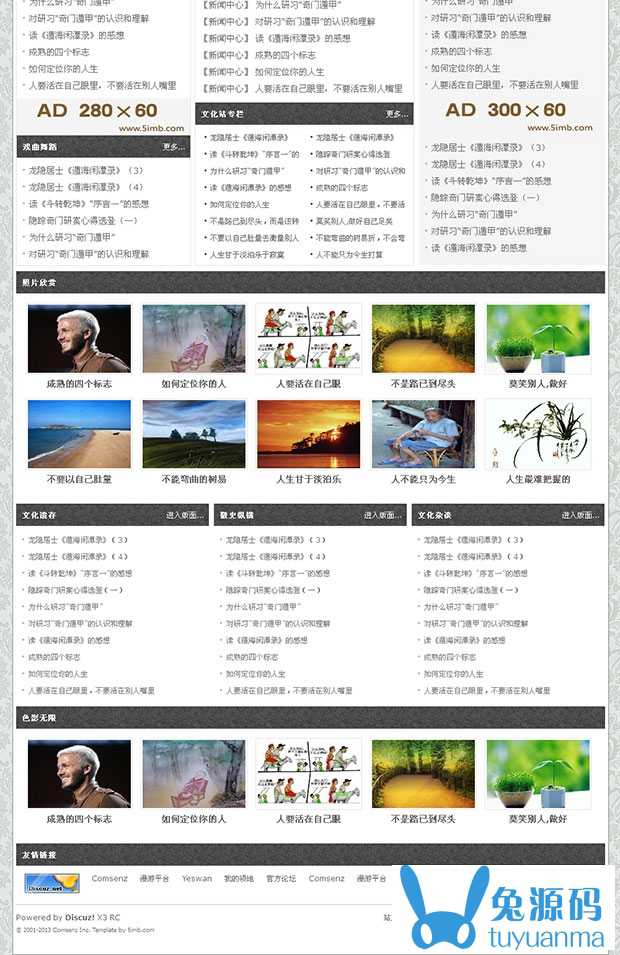Enter the 文化遗存 board via 进入版面
The width and height of the screenshot is (620, 955).
pos(185,516)
